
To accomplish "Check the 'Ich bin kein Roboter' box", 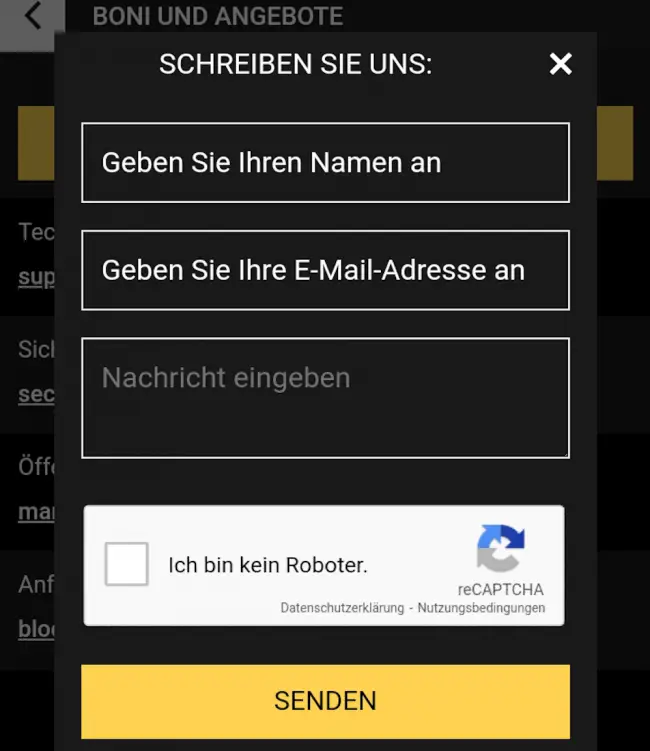I will point(127,564).
